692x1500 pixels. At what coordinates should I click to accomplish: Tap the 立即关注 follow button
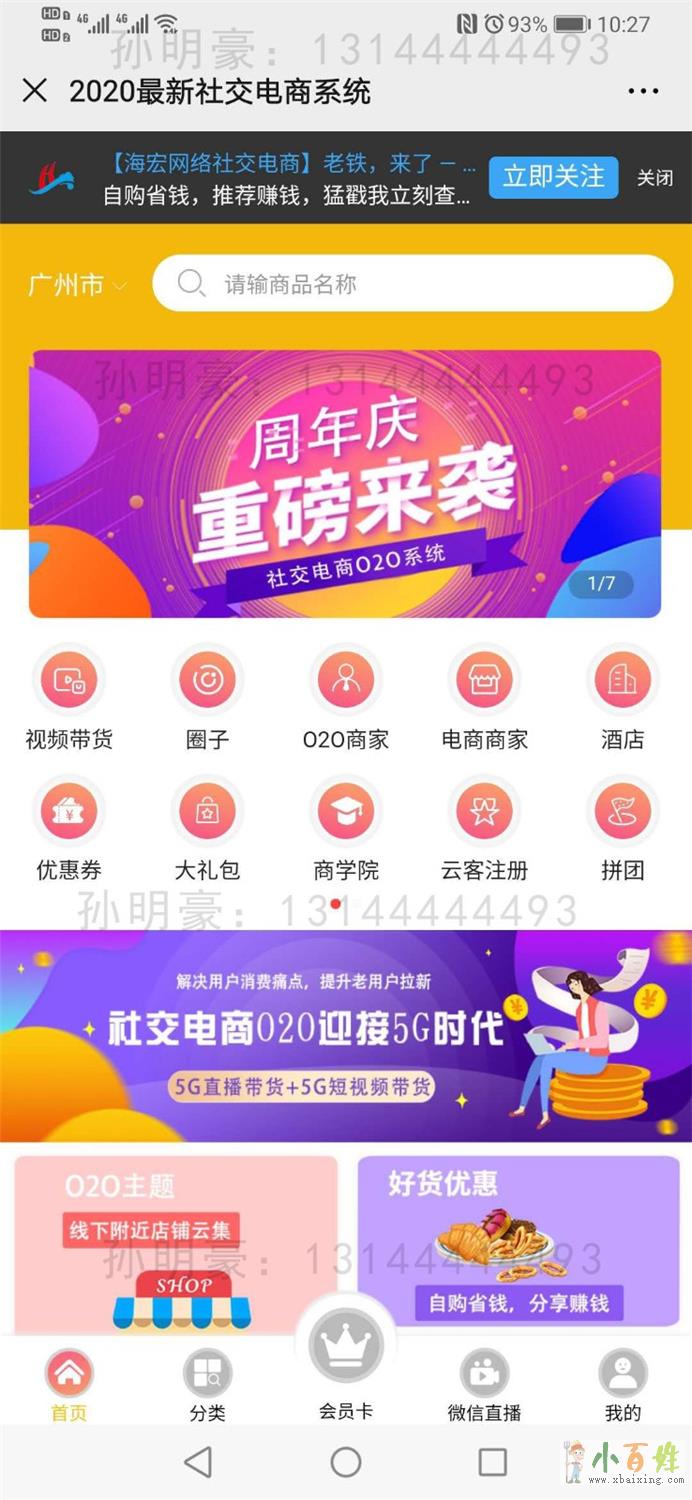pyautogui.click(x=553, y=177)
